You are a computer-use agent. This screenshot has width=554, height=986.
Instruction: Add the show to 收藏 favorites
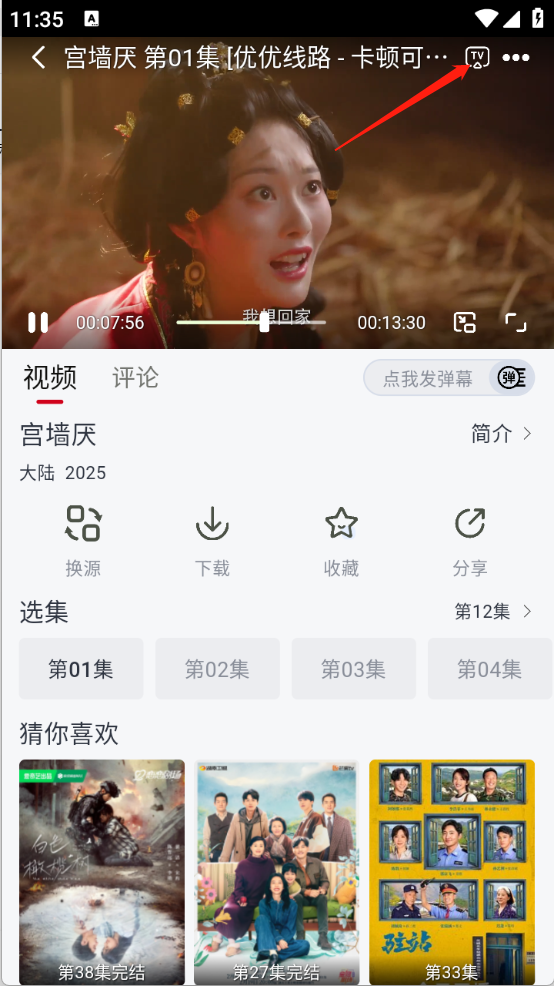point(341,541)
